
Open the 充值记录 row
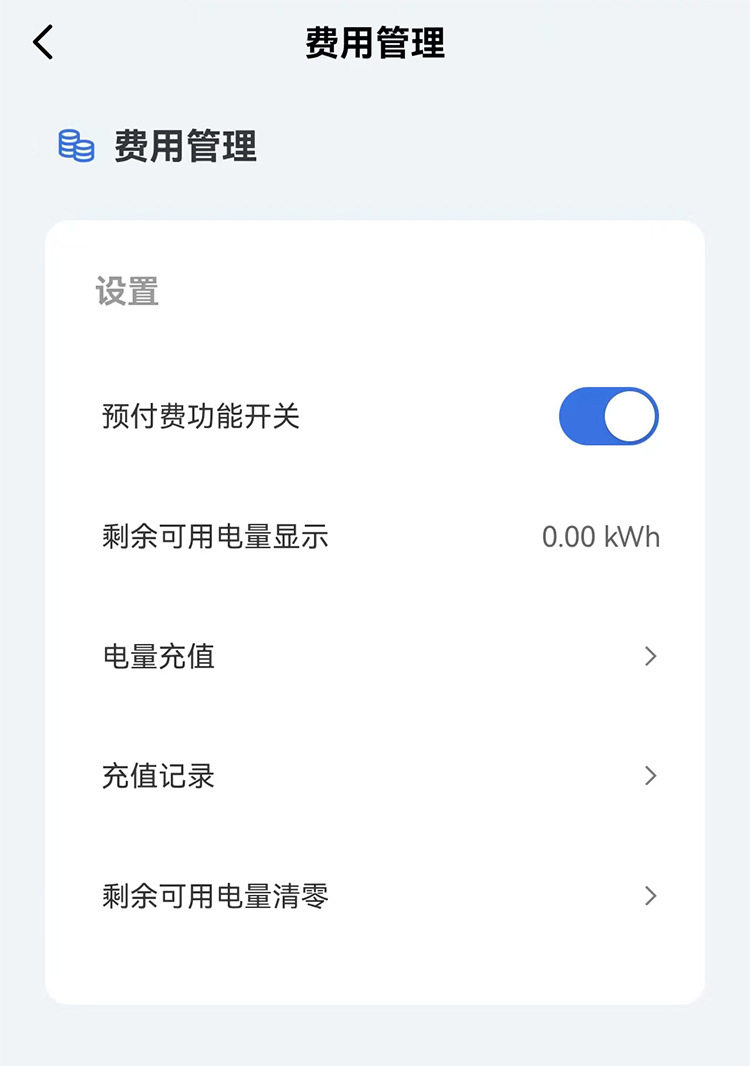[x=375, y=776]
